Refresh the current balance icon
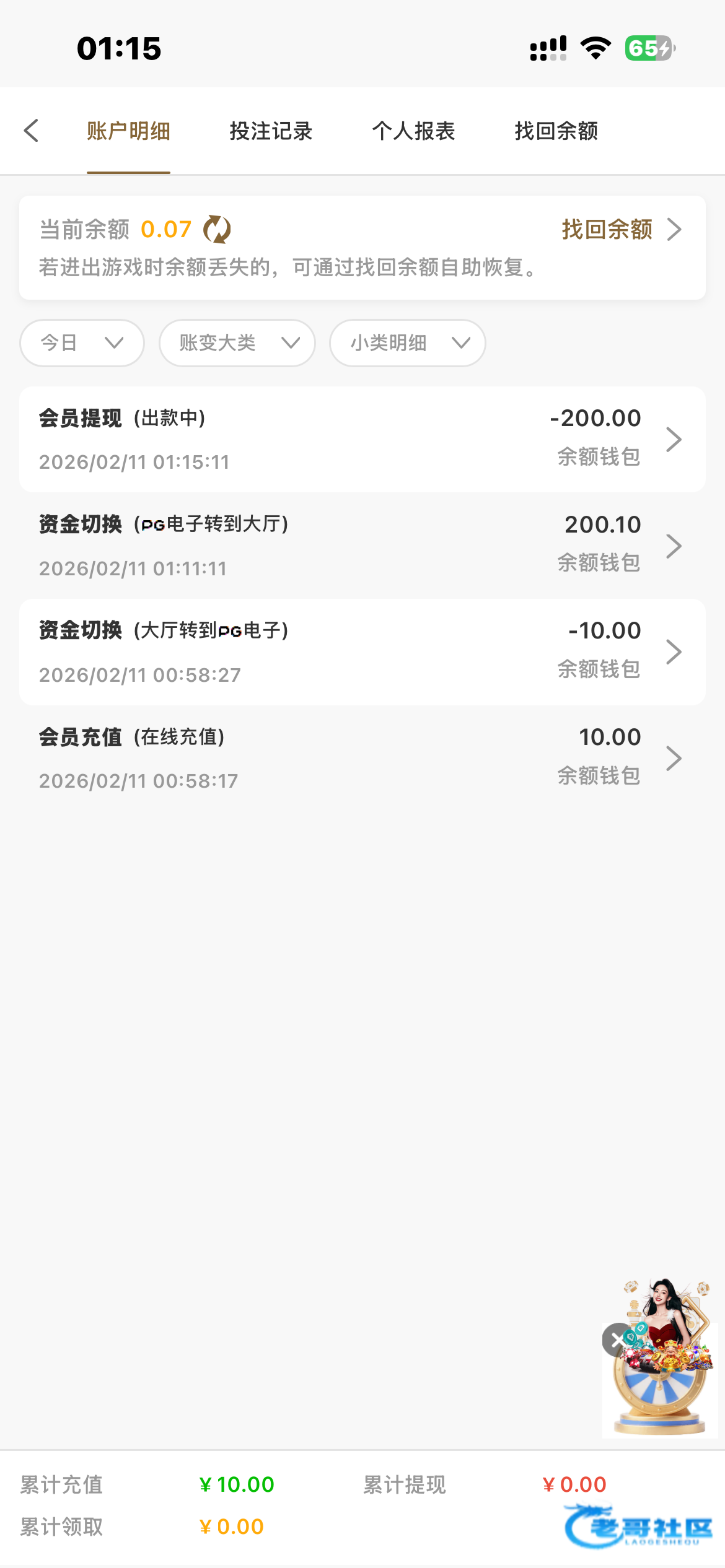Viewport: 725px width, 1568px height. pos(217,230)
